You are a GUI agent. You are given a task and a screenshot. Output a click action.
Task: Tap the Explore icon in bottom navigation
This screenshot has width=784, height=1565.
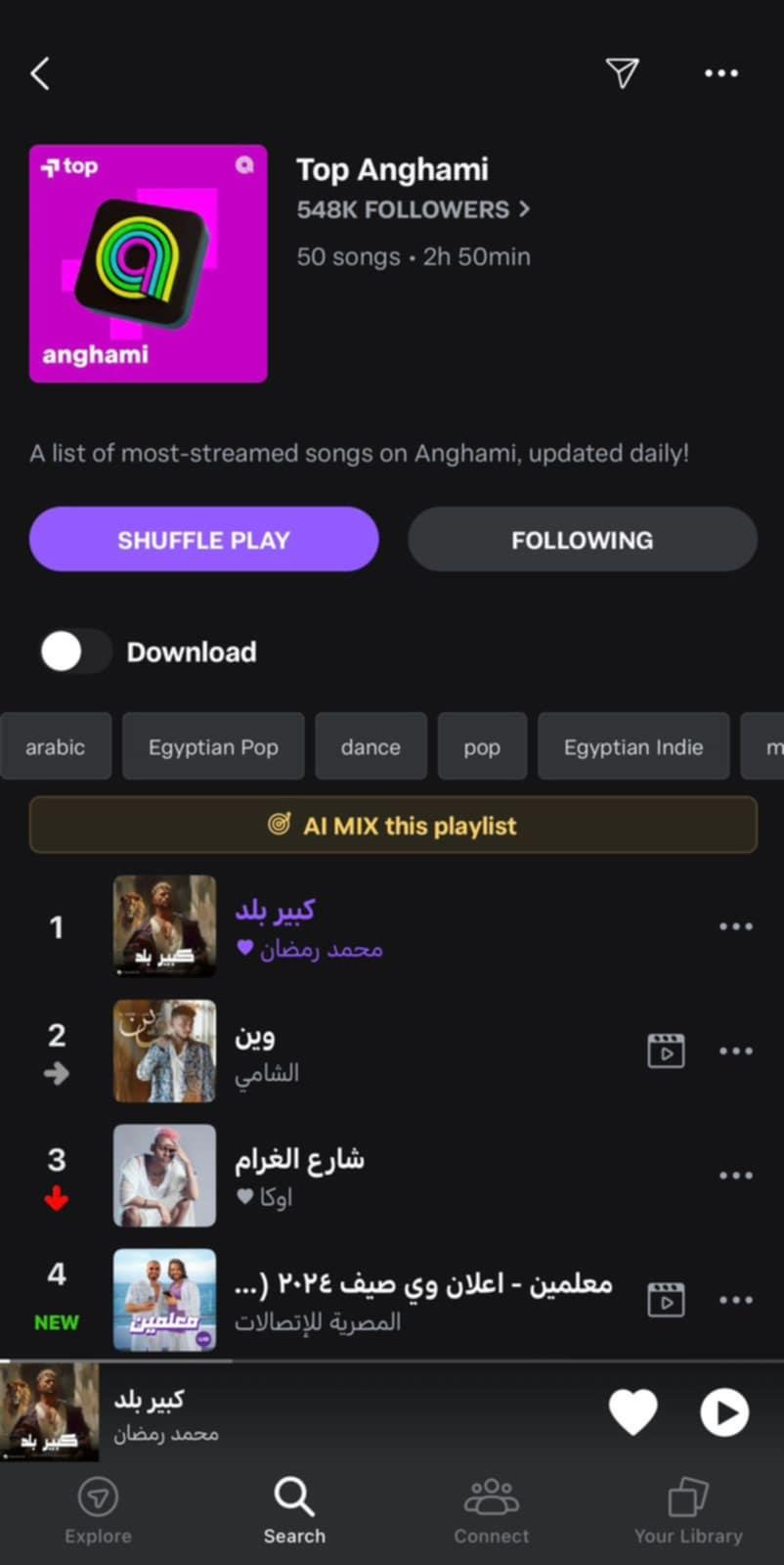(x=97, y=1509)
